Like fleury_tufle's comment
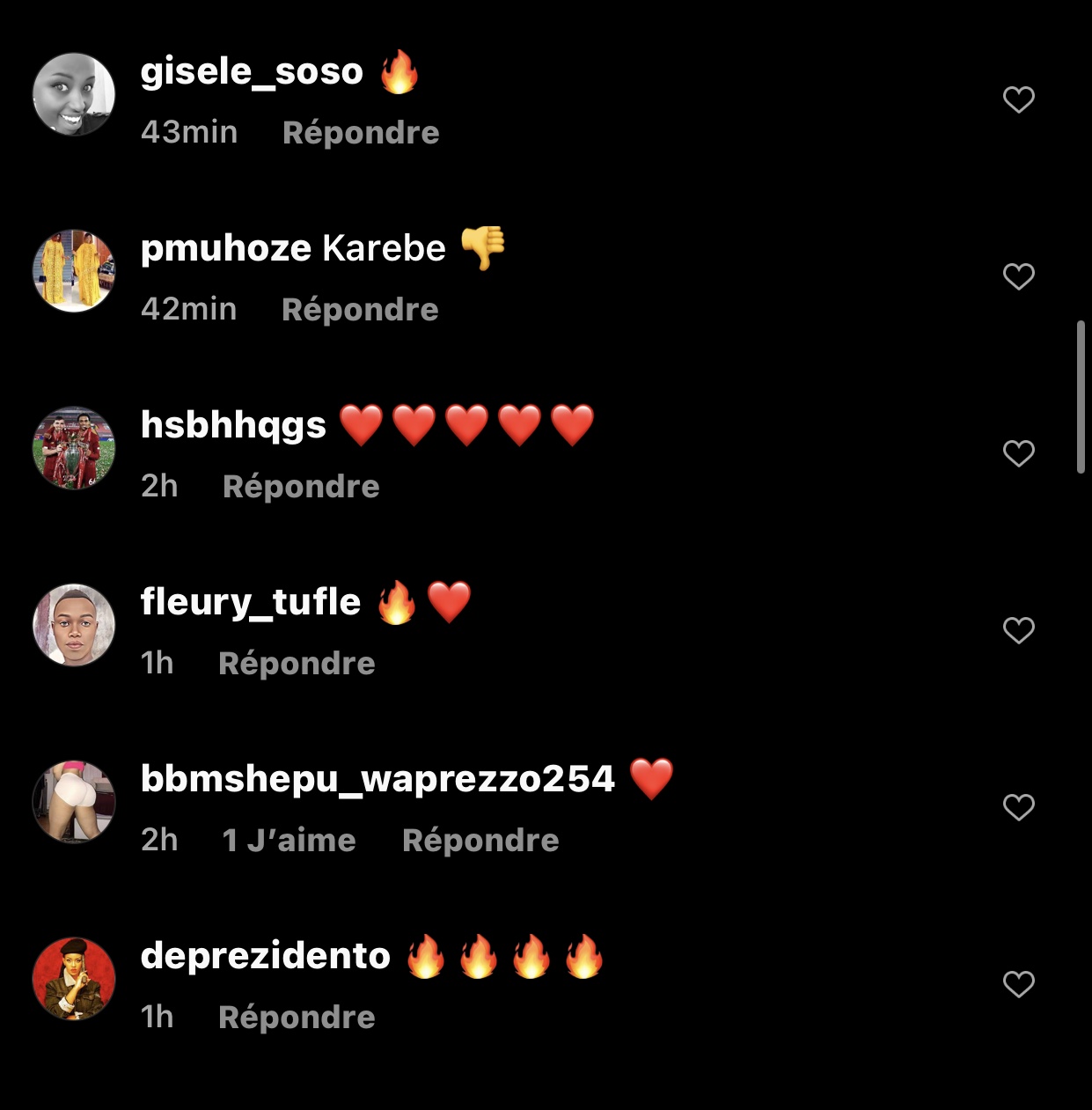Image resolution: width=1092 pixels, height=1110 pixels. 1018,630
